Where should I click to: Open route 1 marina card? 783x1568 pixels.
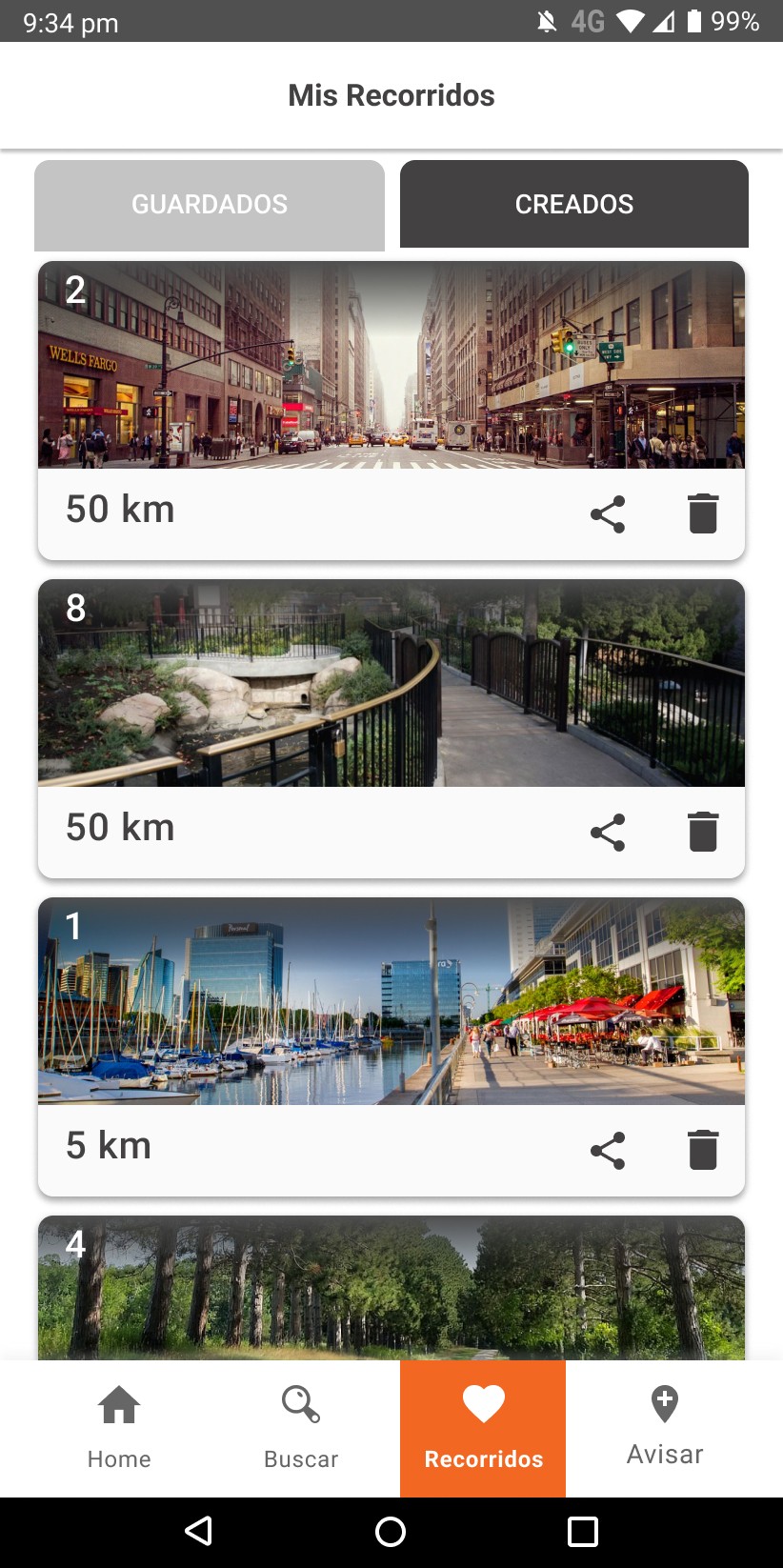(x=391, y=1002)
